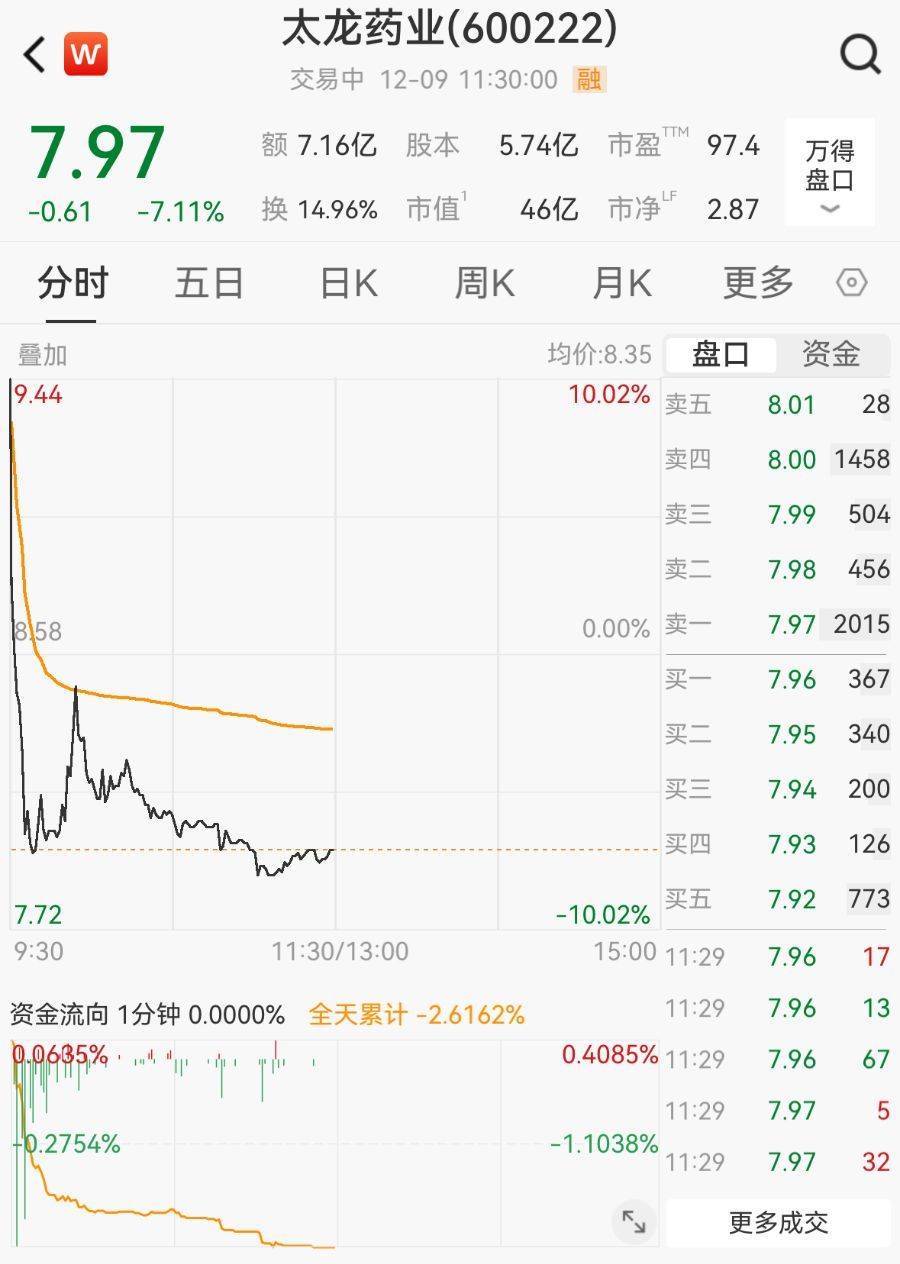Viewport: 900px width, 1264px height.
Task: Switch to the 五日 chart tab
Action: pyautogui.click(x=210, y=283)
